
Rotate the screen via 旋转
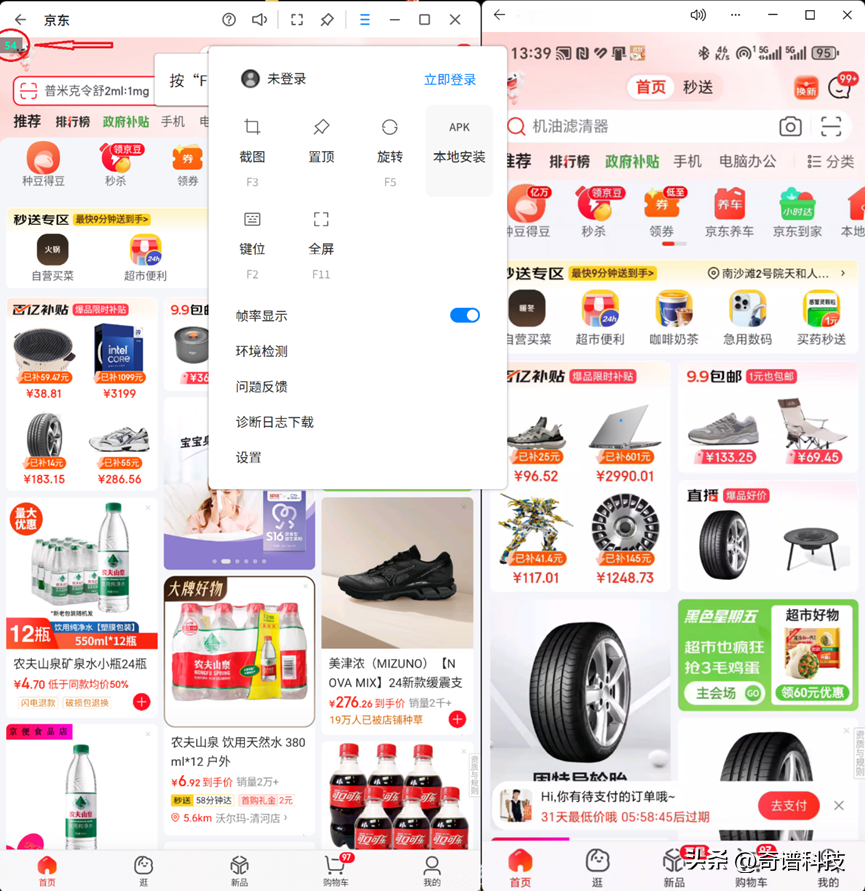390,139
